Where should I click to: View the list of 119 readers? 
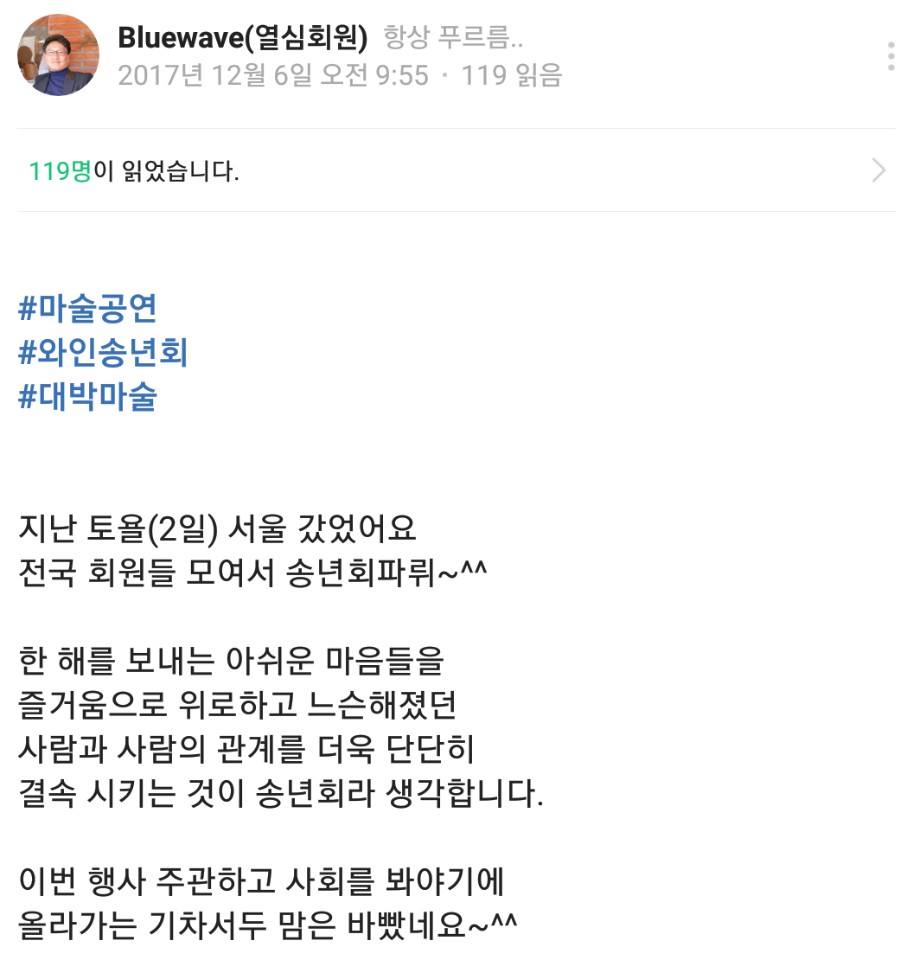point(456,171)
